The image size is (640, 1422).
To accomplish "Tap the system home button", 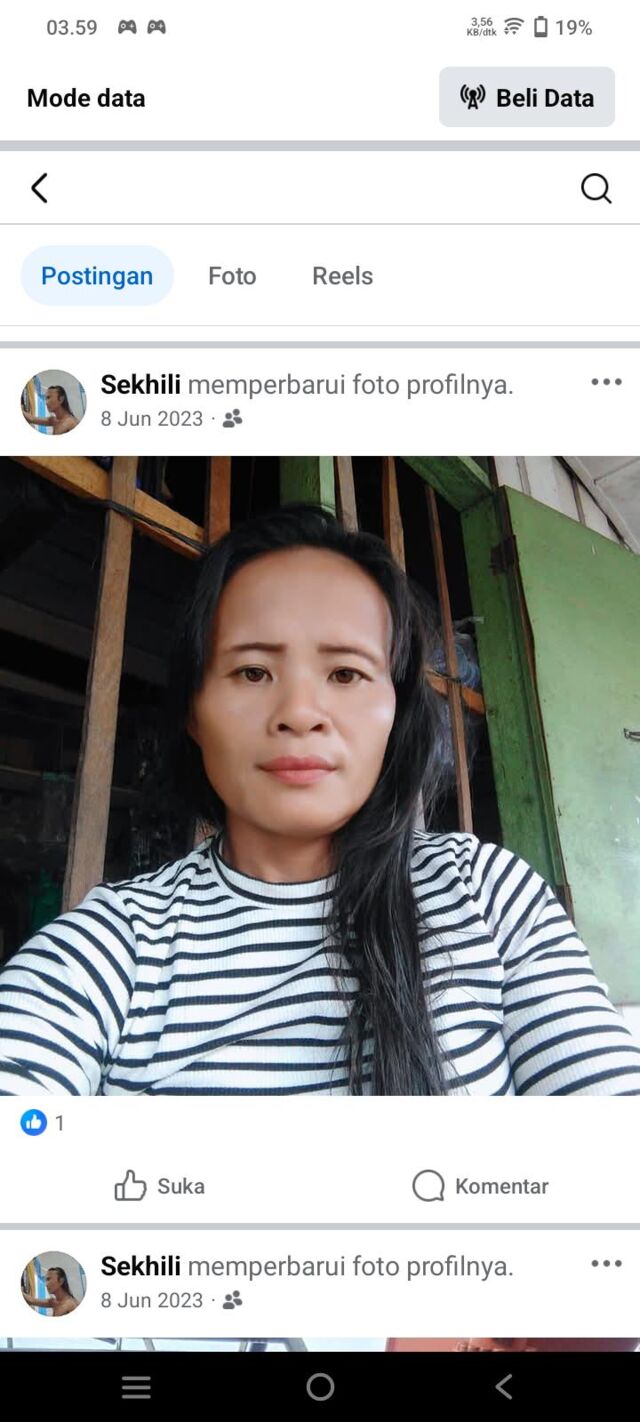I will (320, 1386).
